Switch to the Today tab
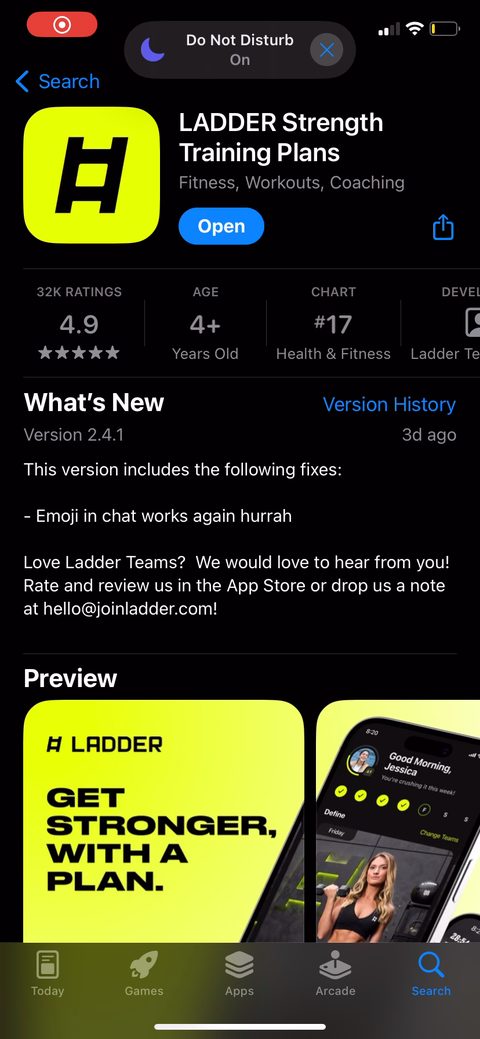The height and width of the screenshot is (1039, 480). [48, 973]
